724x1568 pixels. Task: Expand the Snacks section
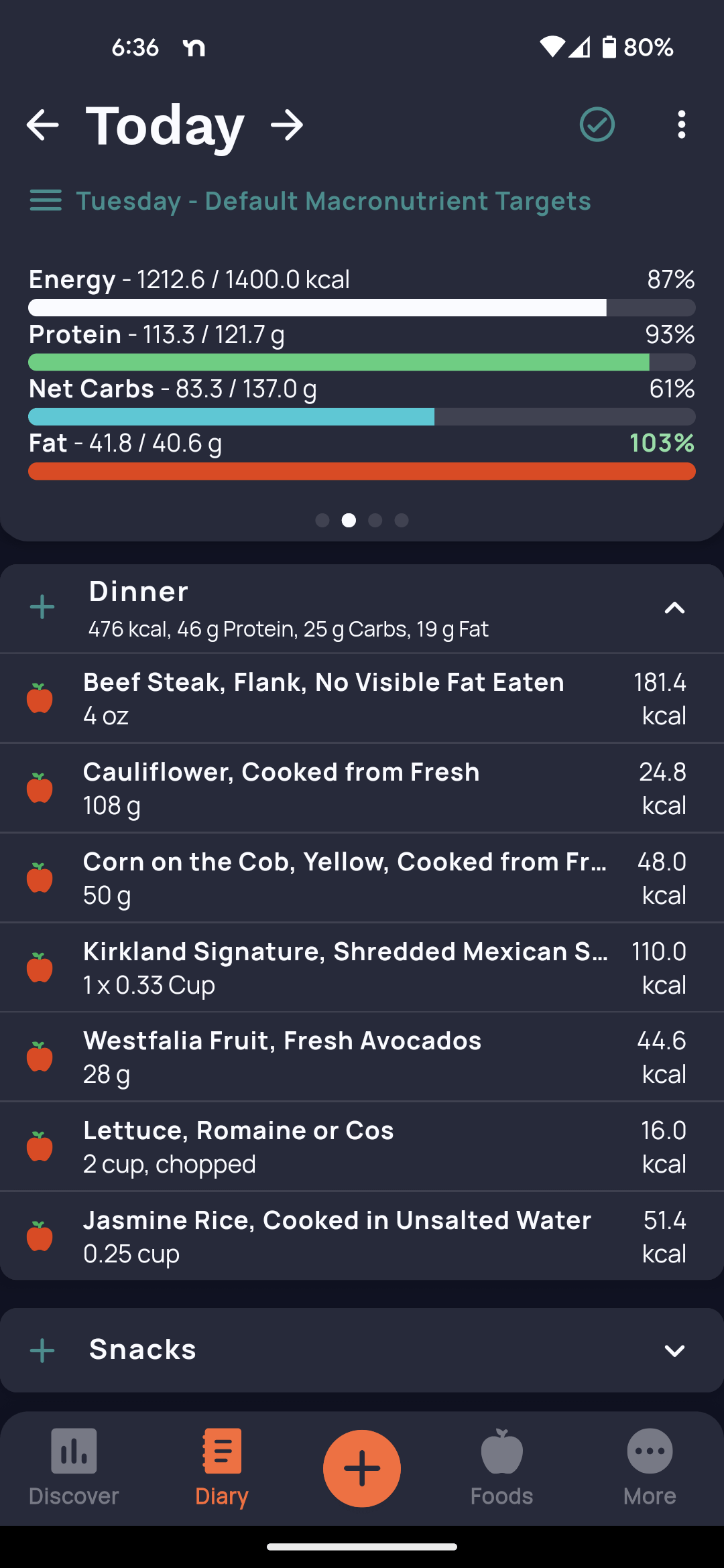(x=674, y=1350)
